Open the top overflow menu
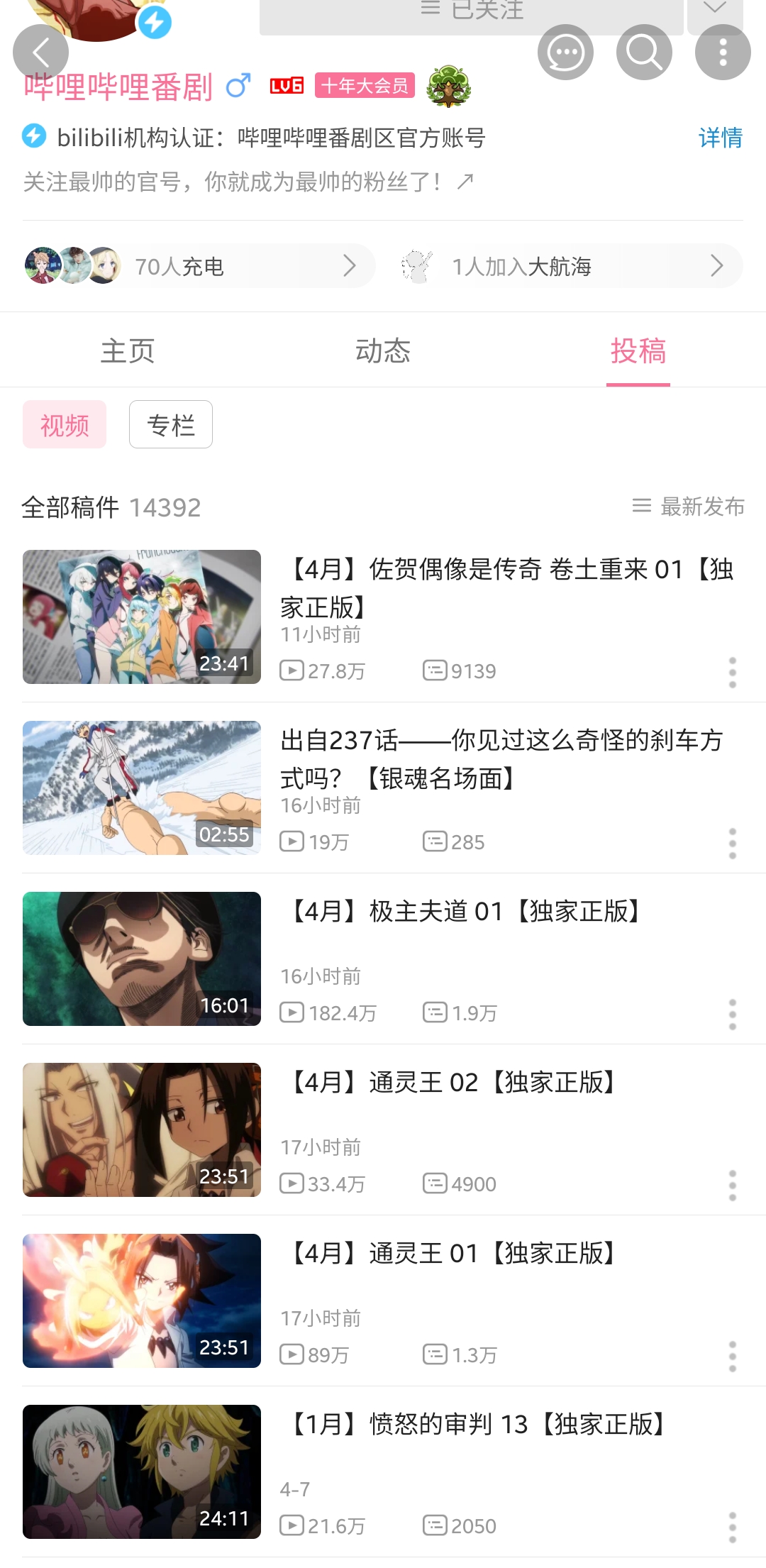This screenshot has width=766, height=1568. click(x=723, y=53)
